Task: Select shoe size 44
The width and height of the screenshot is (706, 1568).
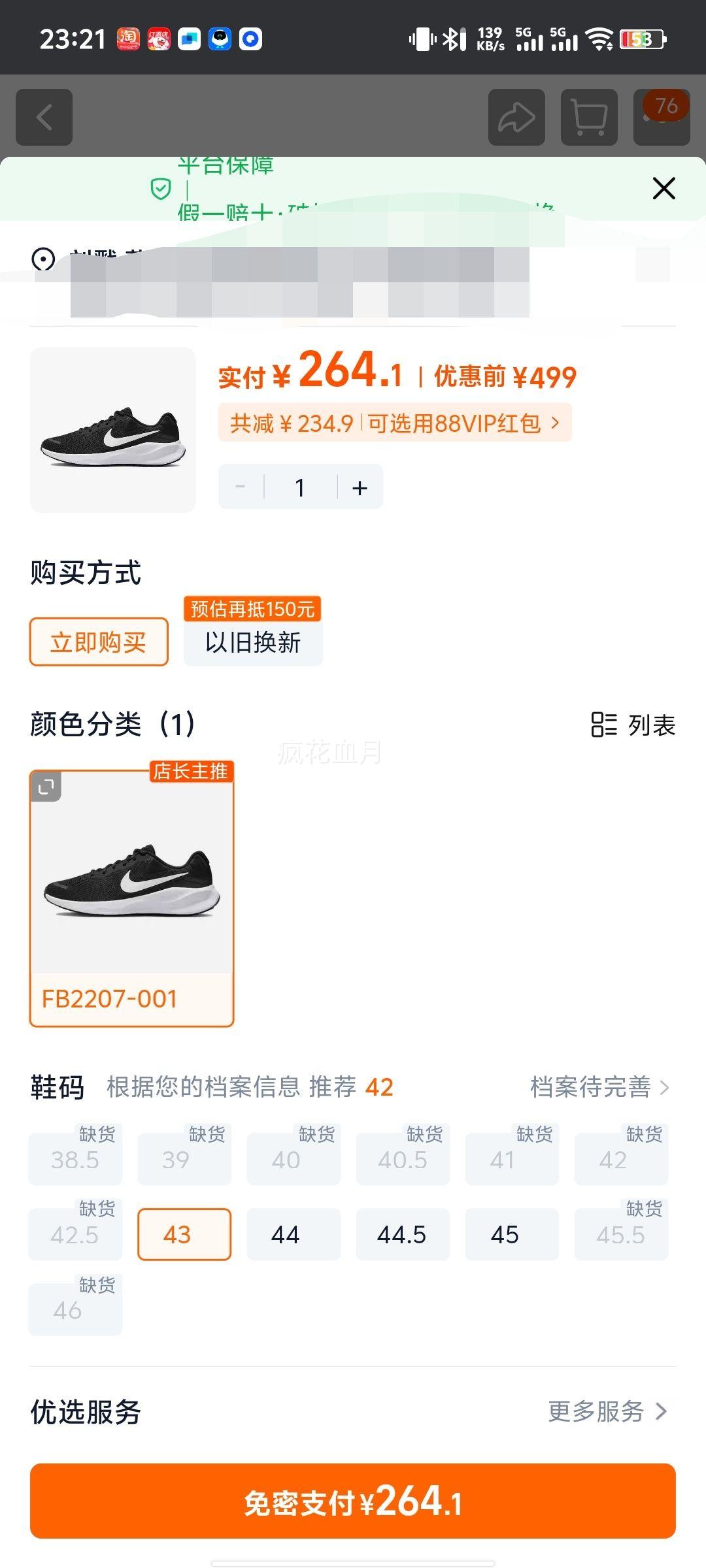Action: [x=293, y=1234]
